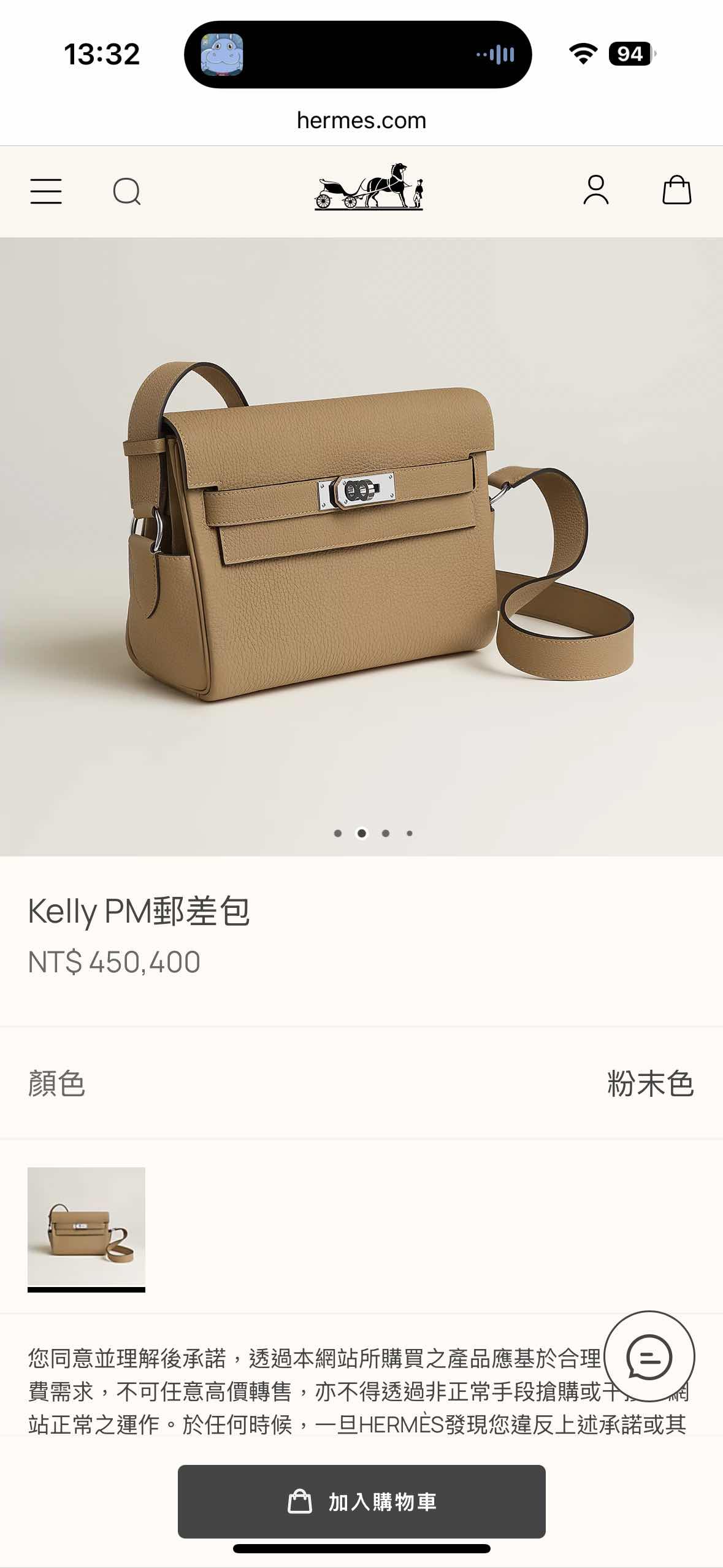This screenshot has width=723, height=1568.
Task: Go to the Hermès homepage via the logo
Action: [369, 187]
